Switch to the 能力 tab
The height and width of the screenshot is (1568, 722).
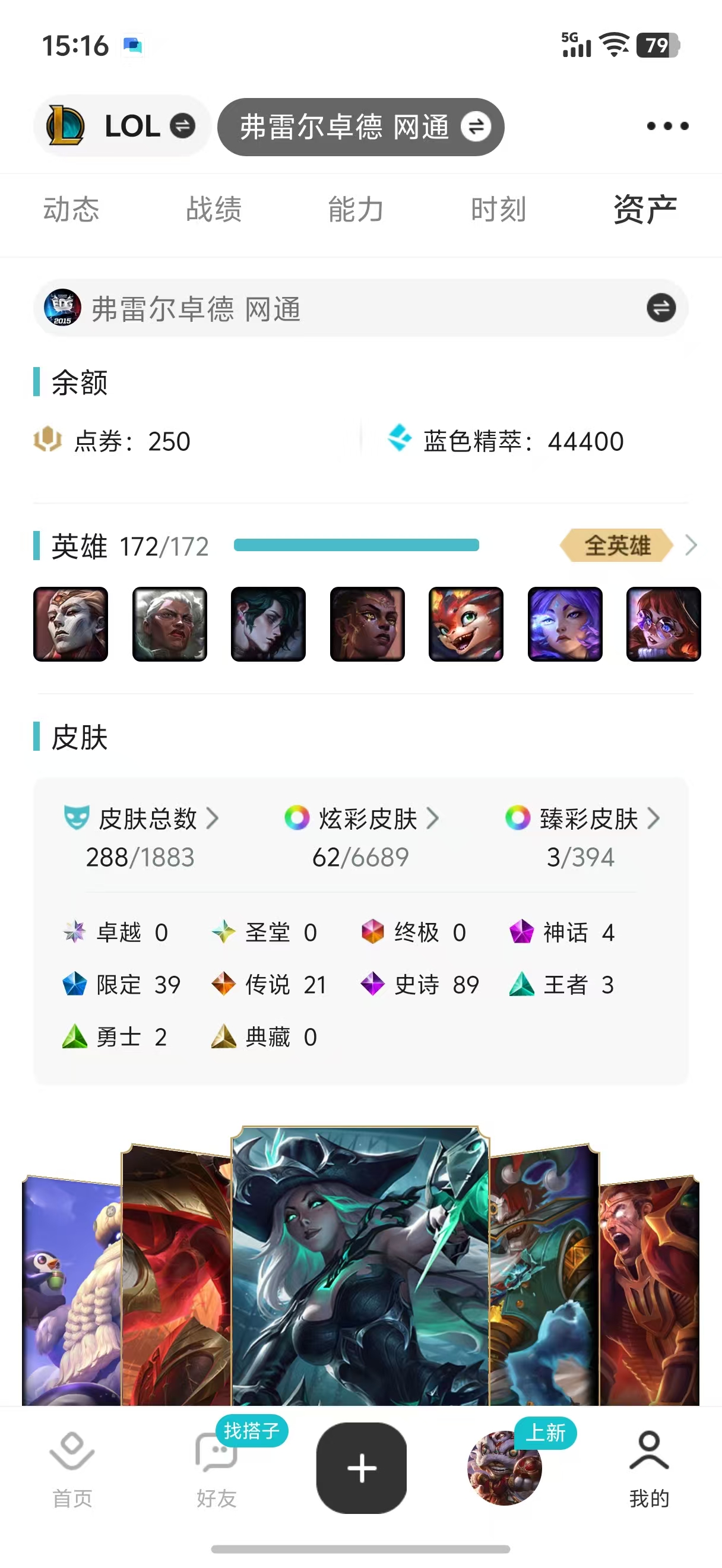[x=356, y=210]
